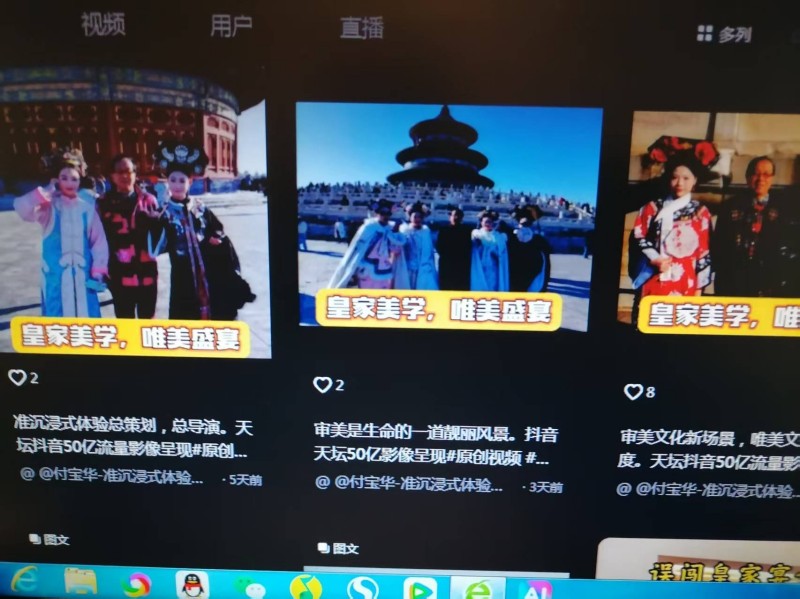Open the QQ penguin icon in taskbar

(x=192, y=585)
